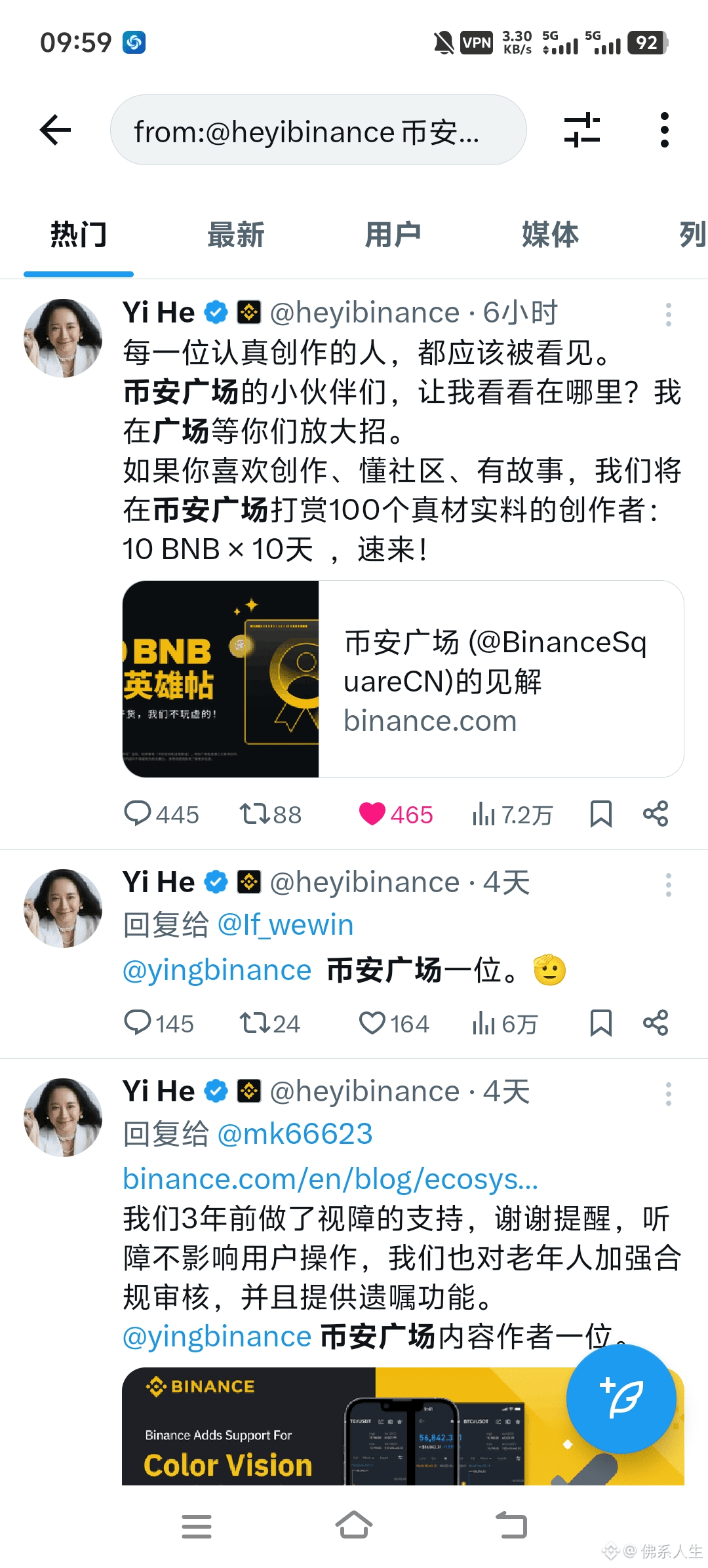Switch to the 用户 tab
This screenshot has height=1568, width=708.
(x=393, y=235)
